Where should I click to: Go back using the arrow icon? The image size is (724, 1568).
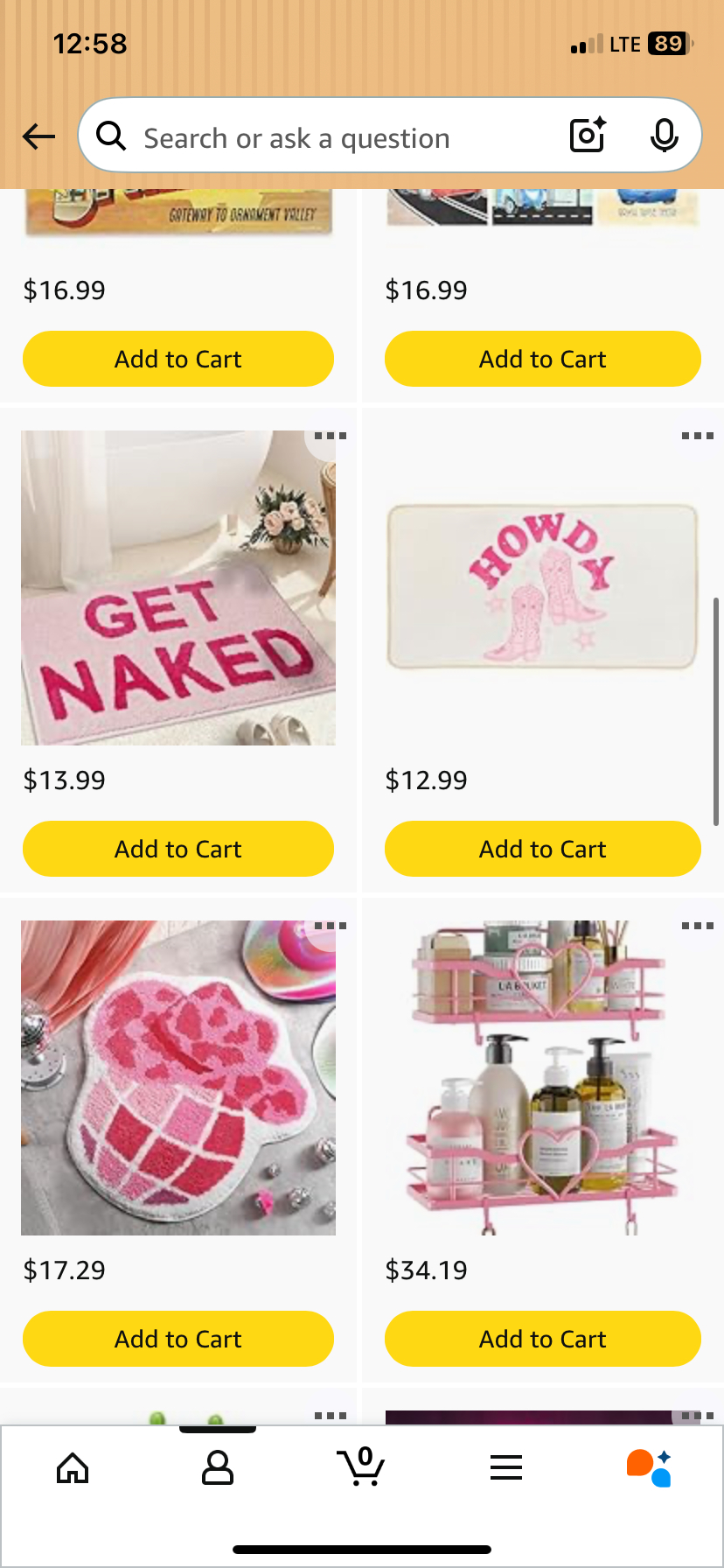point(38,136)
